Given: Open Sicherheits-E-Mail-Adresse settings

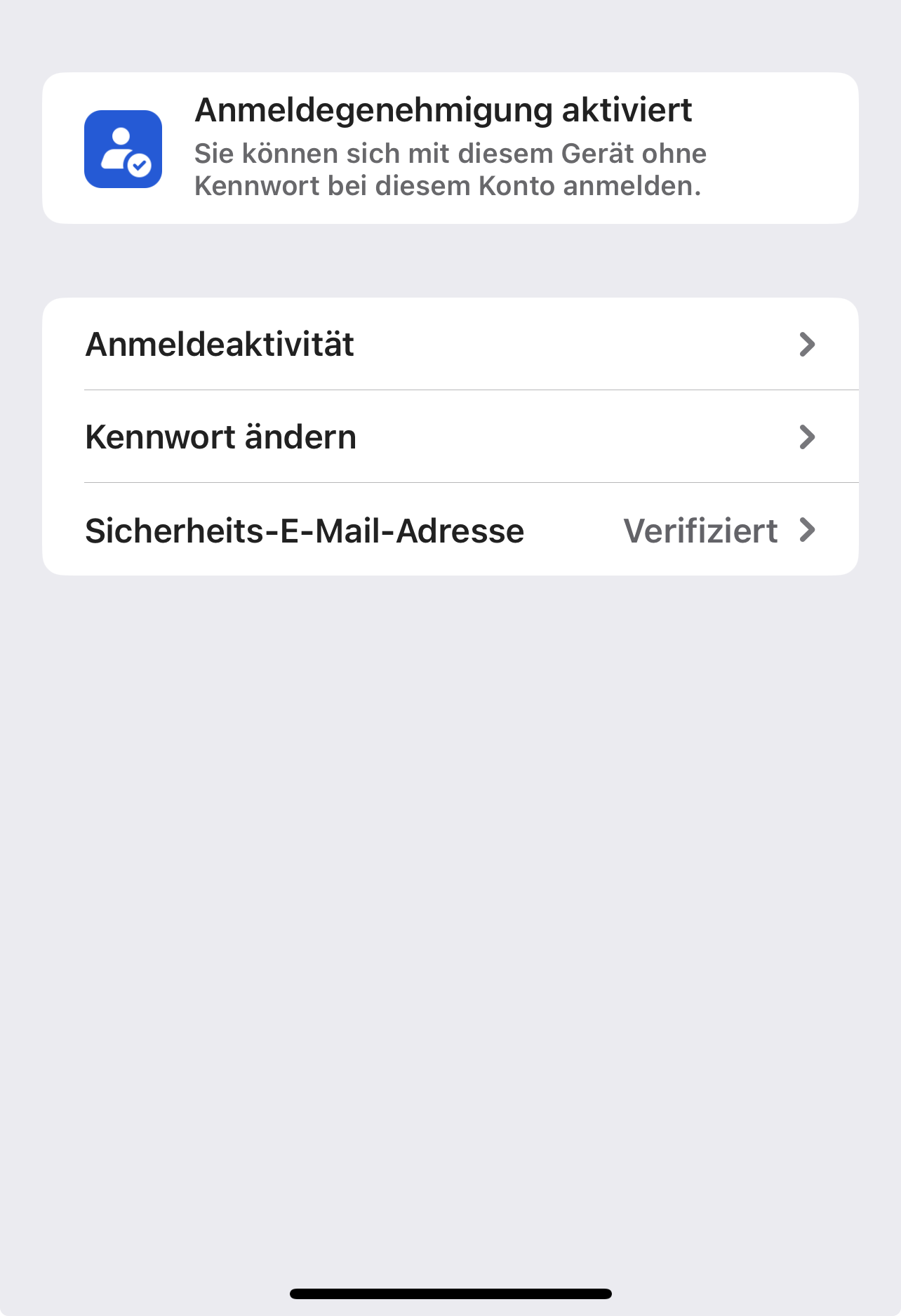Looking at the screenshot, I should point(449,531).
